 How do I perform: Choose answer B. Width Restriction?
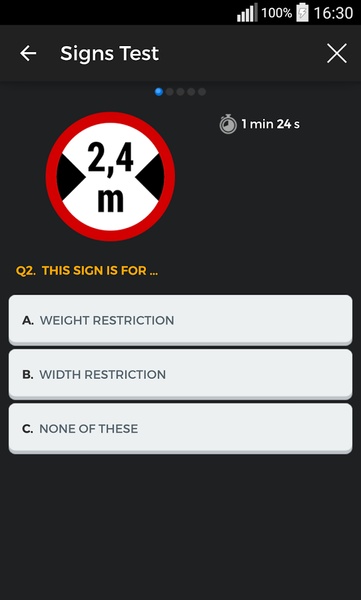click(180, 374)
